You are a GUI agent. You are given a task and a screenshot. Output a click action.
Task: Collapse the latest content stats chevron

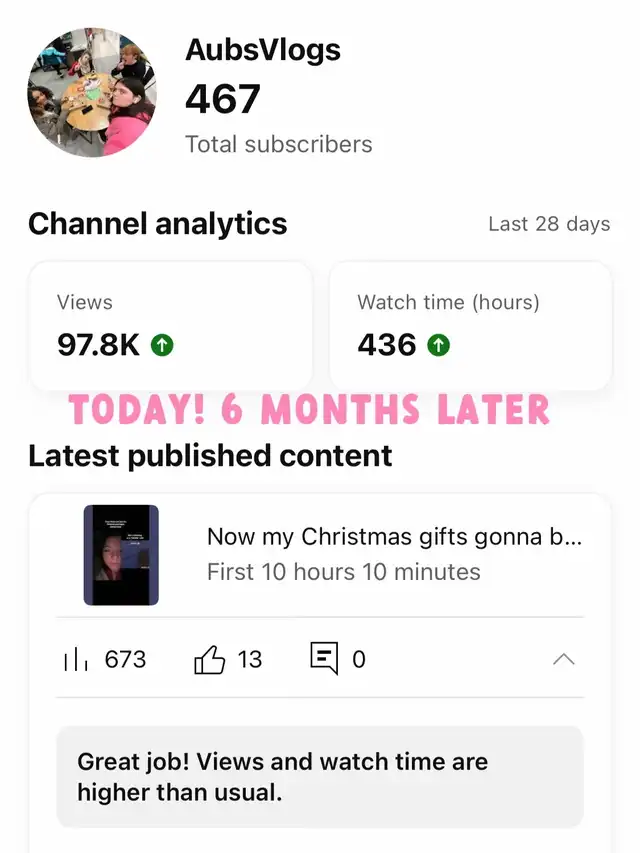[x=564, y=659]
